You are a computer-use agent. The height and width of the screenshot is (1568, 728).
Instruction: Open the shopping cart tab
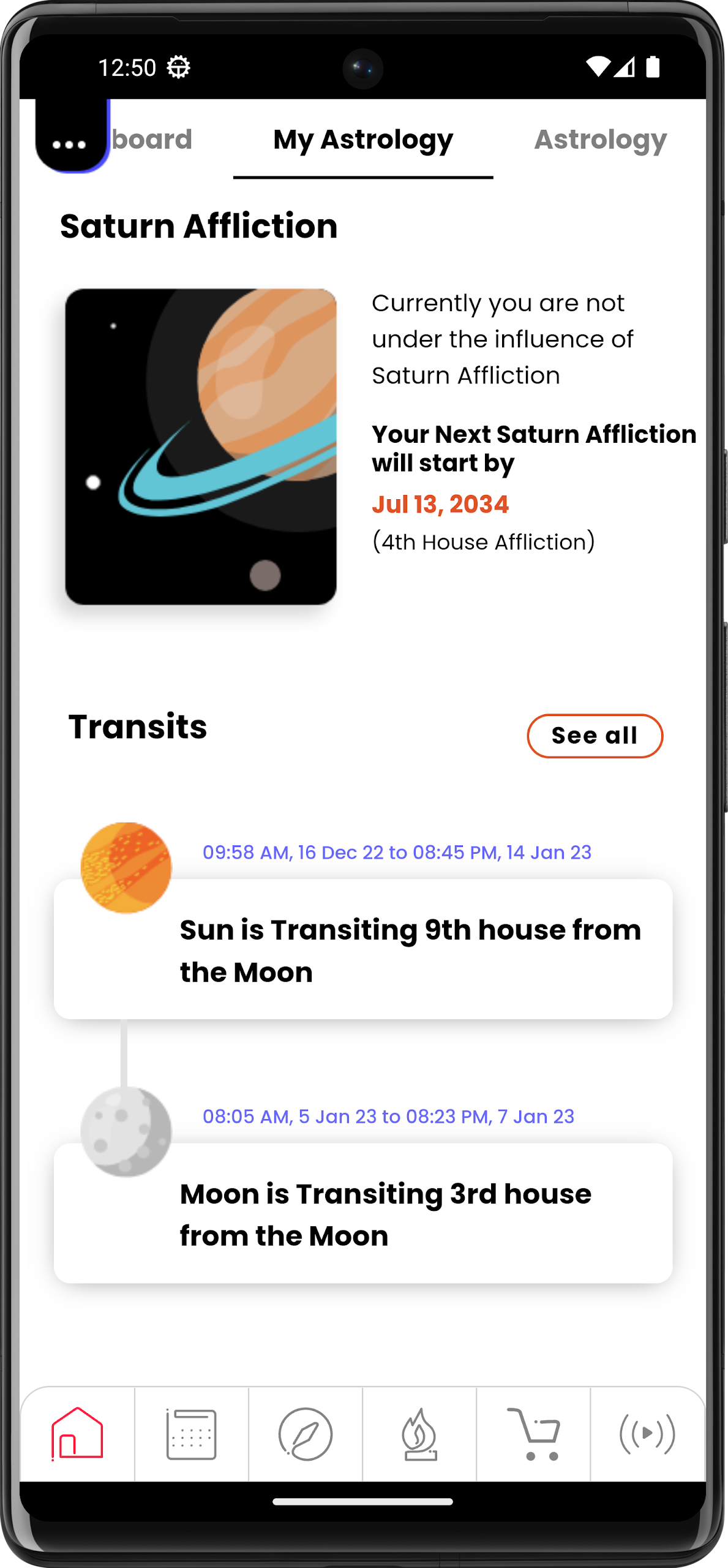click(x=533, y=1434)
